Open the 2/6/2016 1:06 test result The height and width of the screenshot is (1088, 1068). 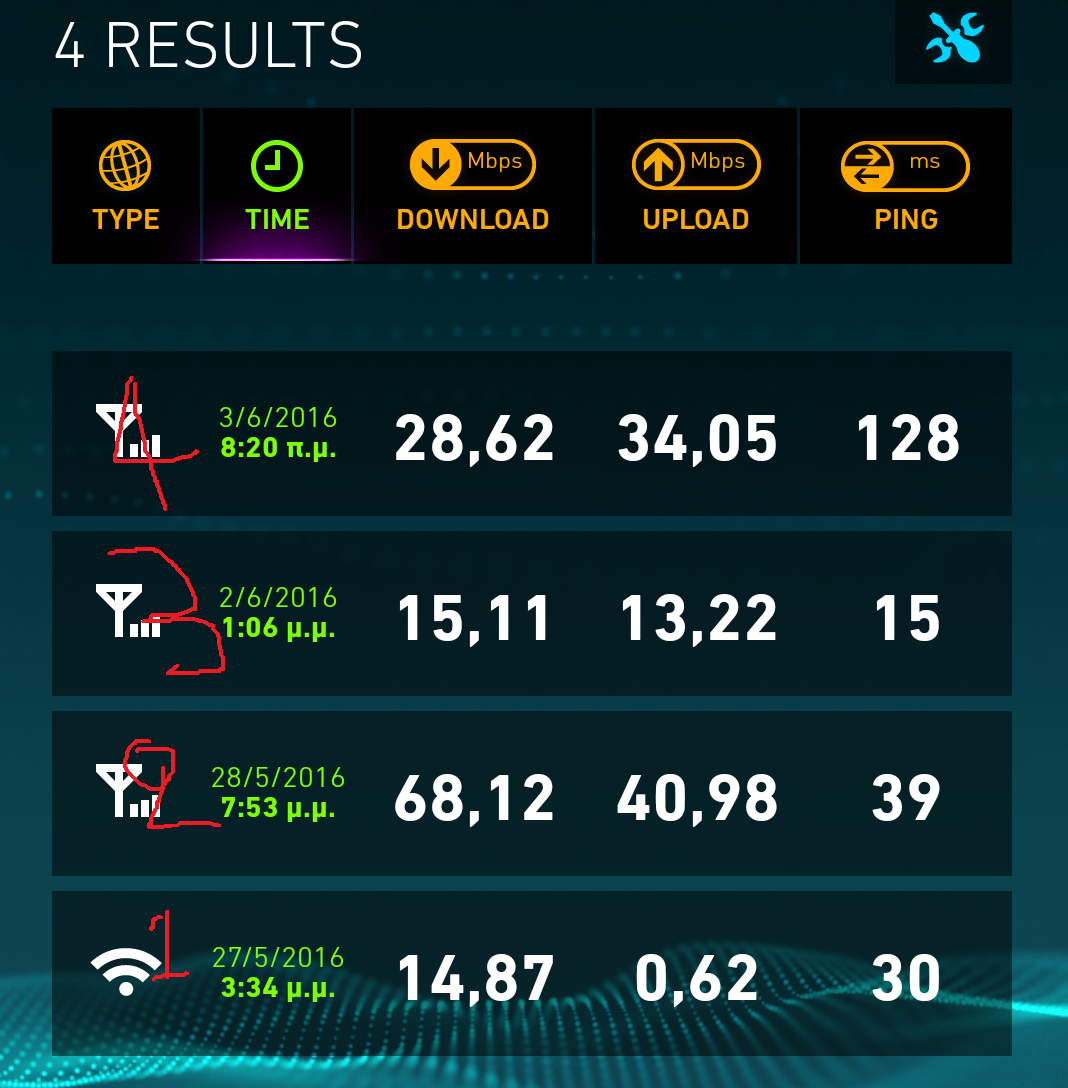(532, 613)
